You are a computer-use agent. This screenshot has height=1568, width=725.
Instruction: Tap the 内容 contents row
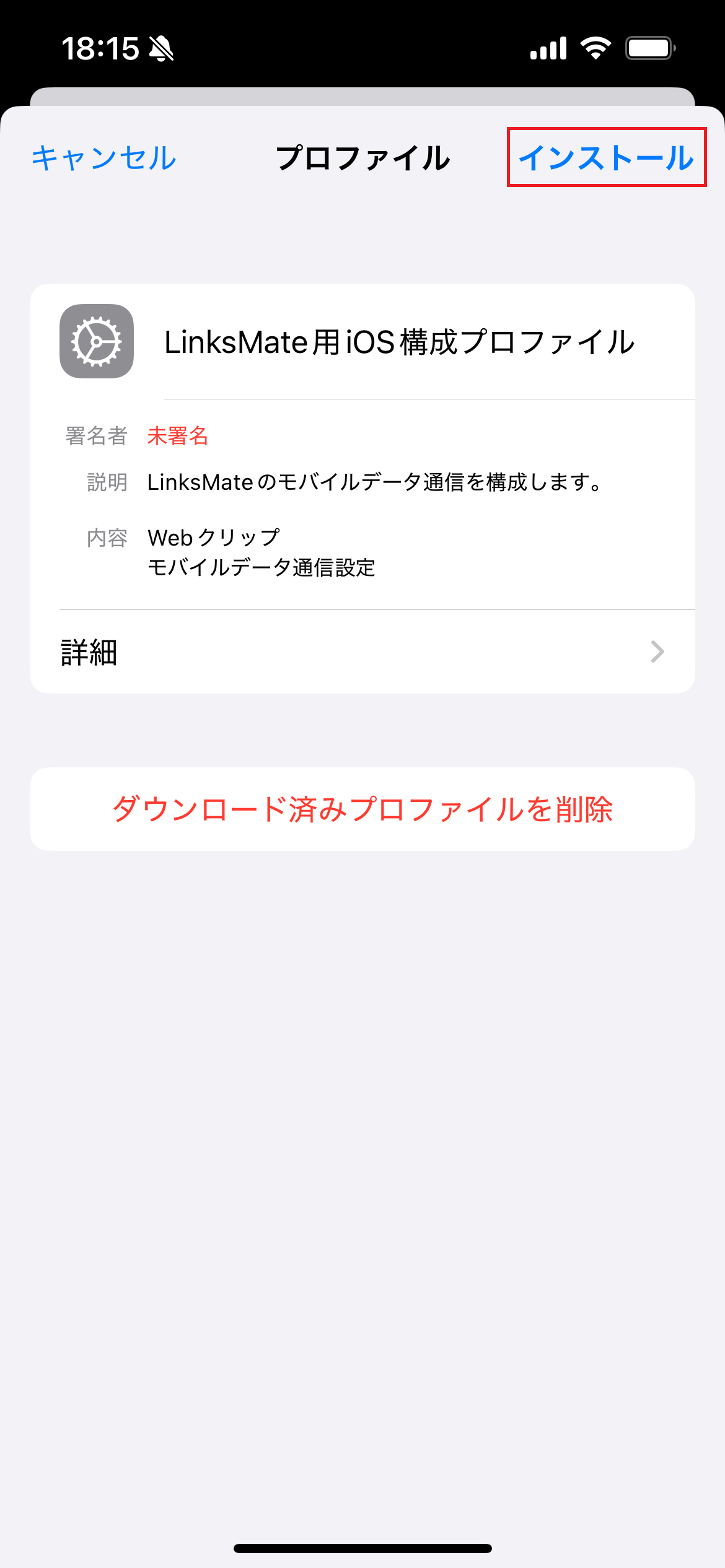pos(108,538)
